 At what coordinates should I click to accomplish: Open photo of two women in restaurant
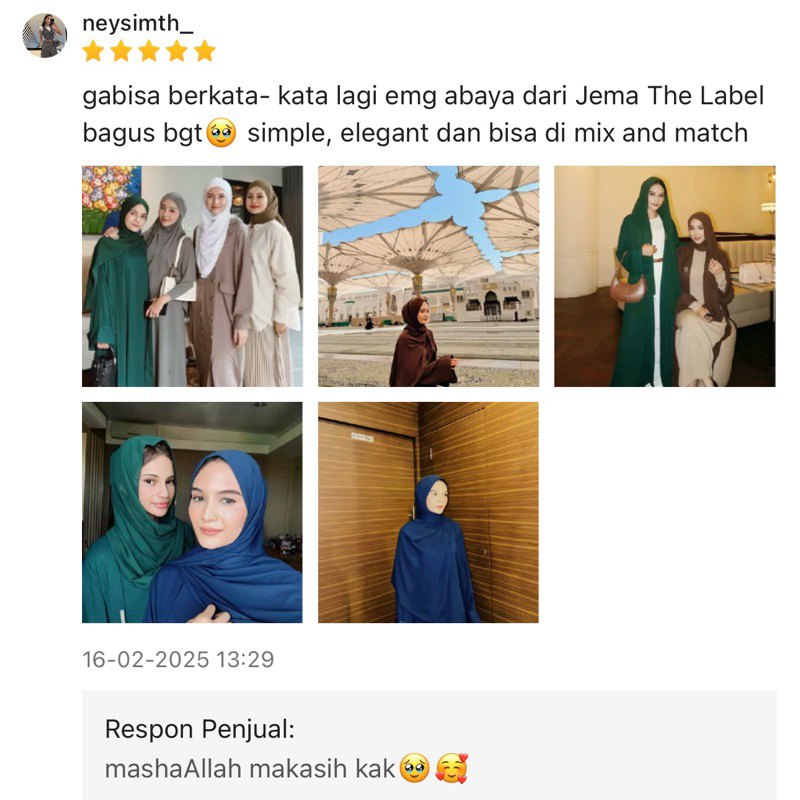[664, 276]
